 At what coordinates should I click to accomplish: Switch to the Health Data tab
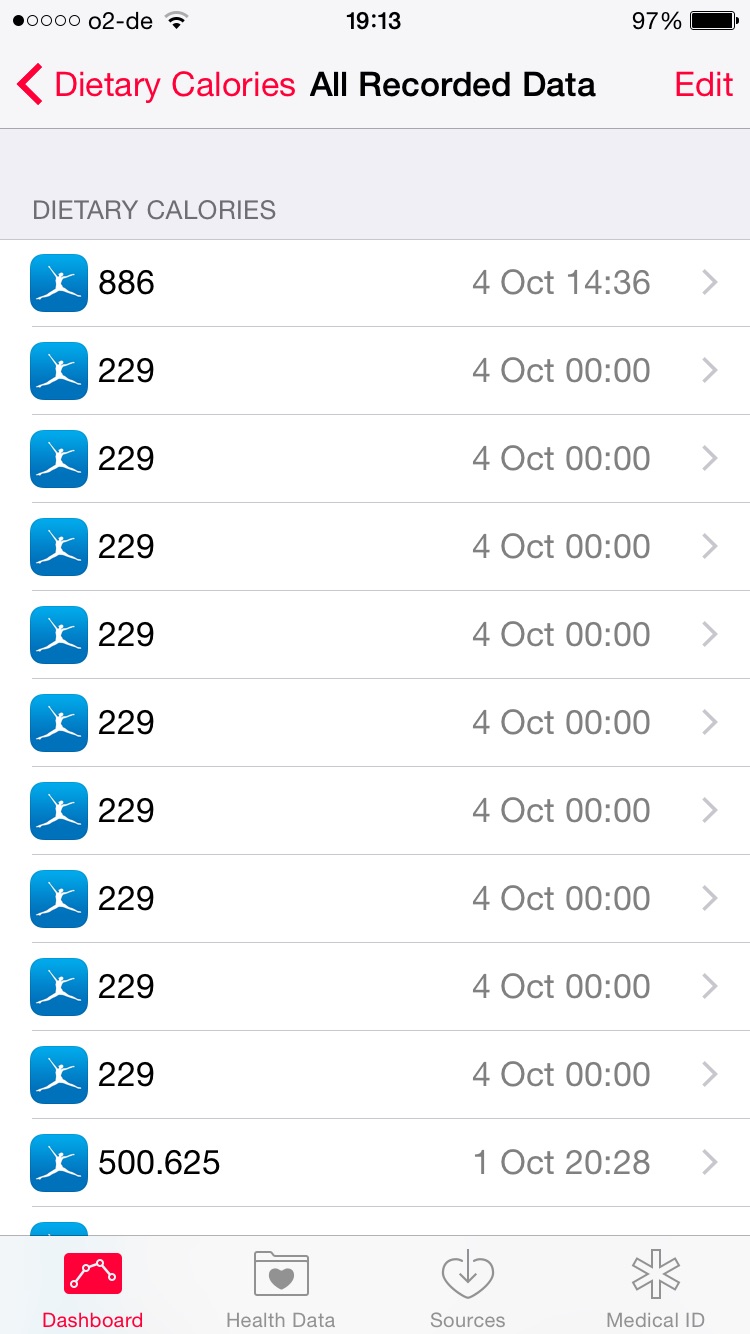point(280,1288)
